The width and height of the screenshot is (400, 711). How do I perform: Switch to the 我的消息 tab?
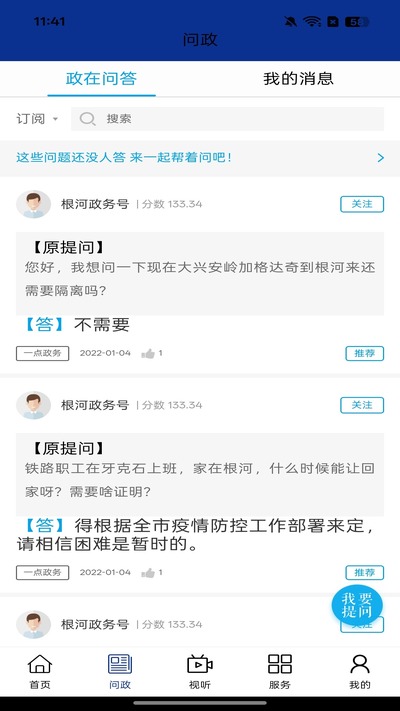[x=298, y=79]
